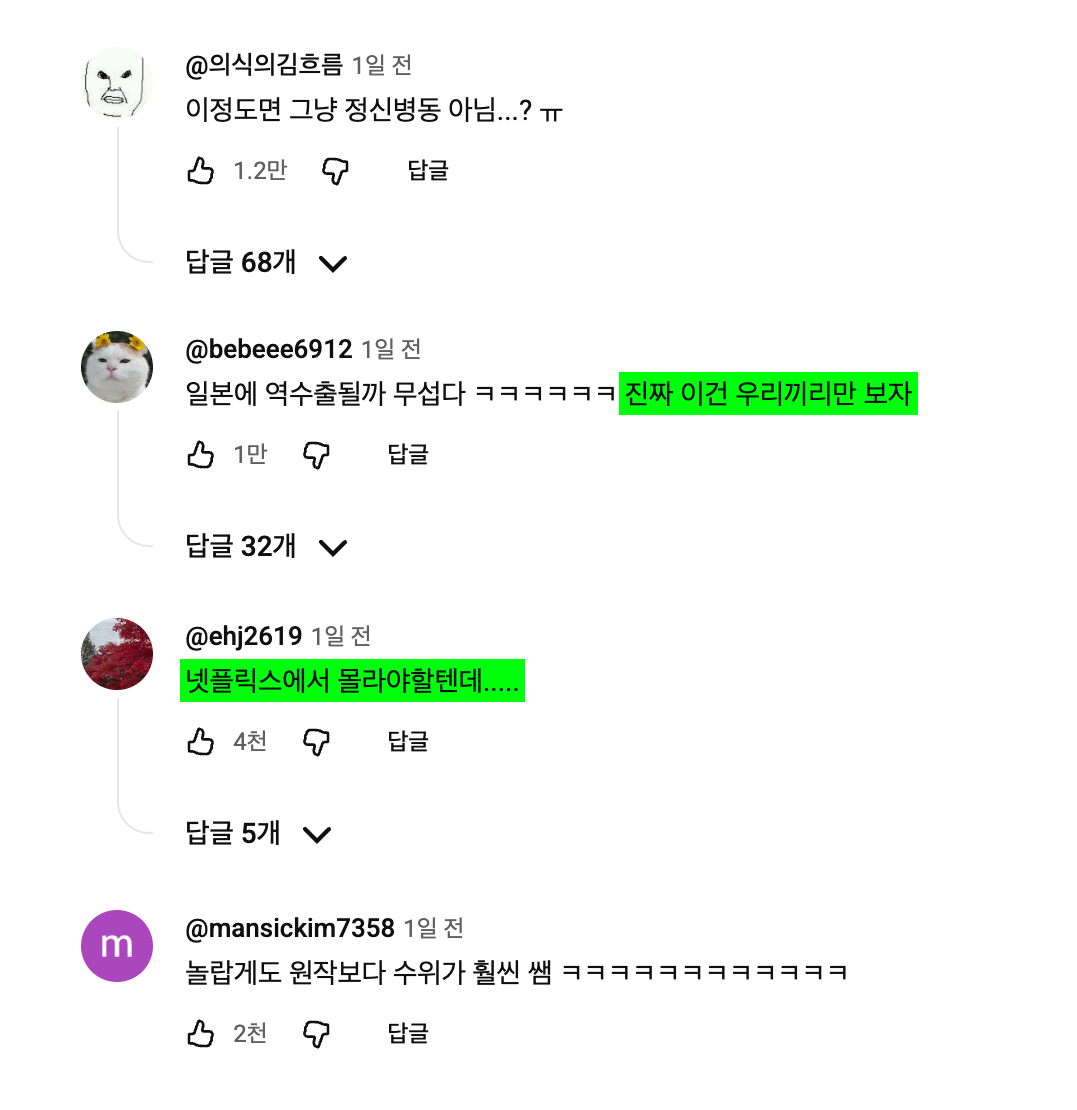Reply to @bebeee6912's comment

pos(408,455)
